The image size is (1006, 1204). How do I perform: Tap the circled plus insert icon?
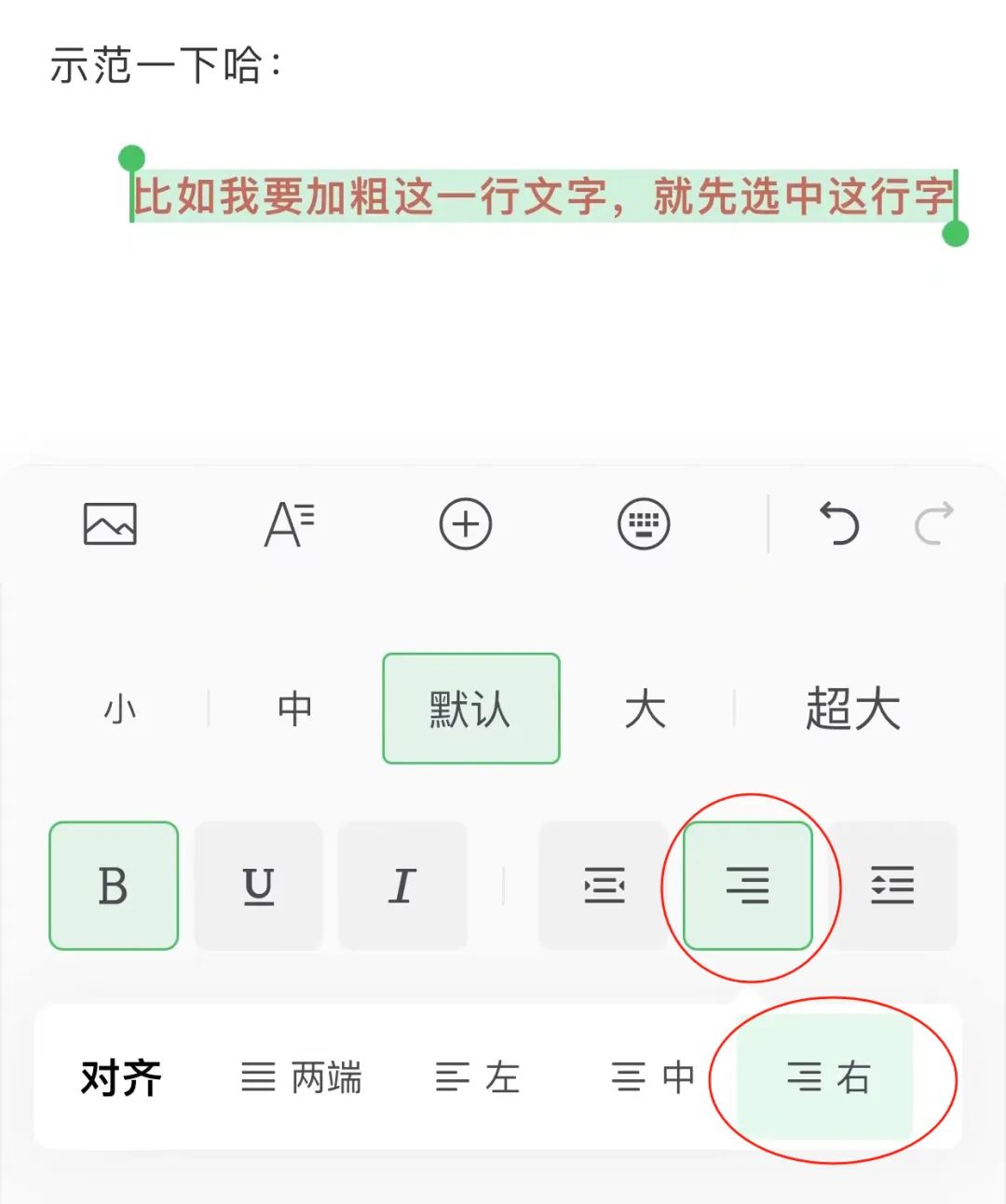465,523
